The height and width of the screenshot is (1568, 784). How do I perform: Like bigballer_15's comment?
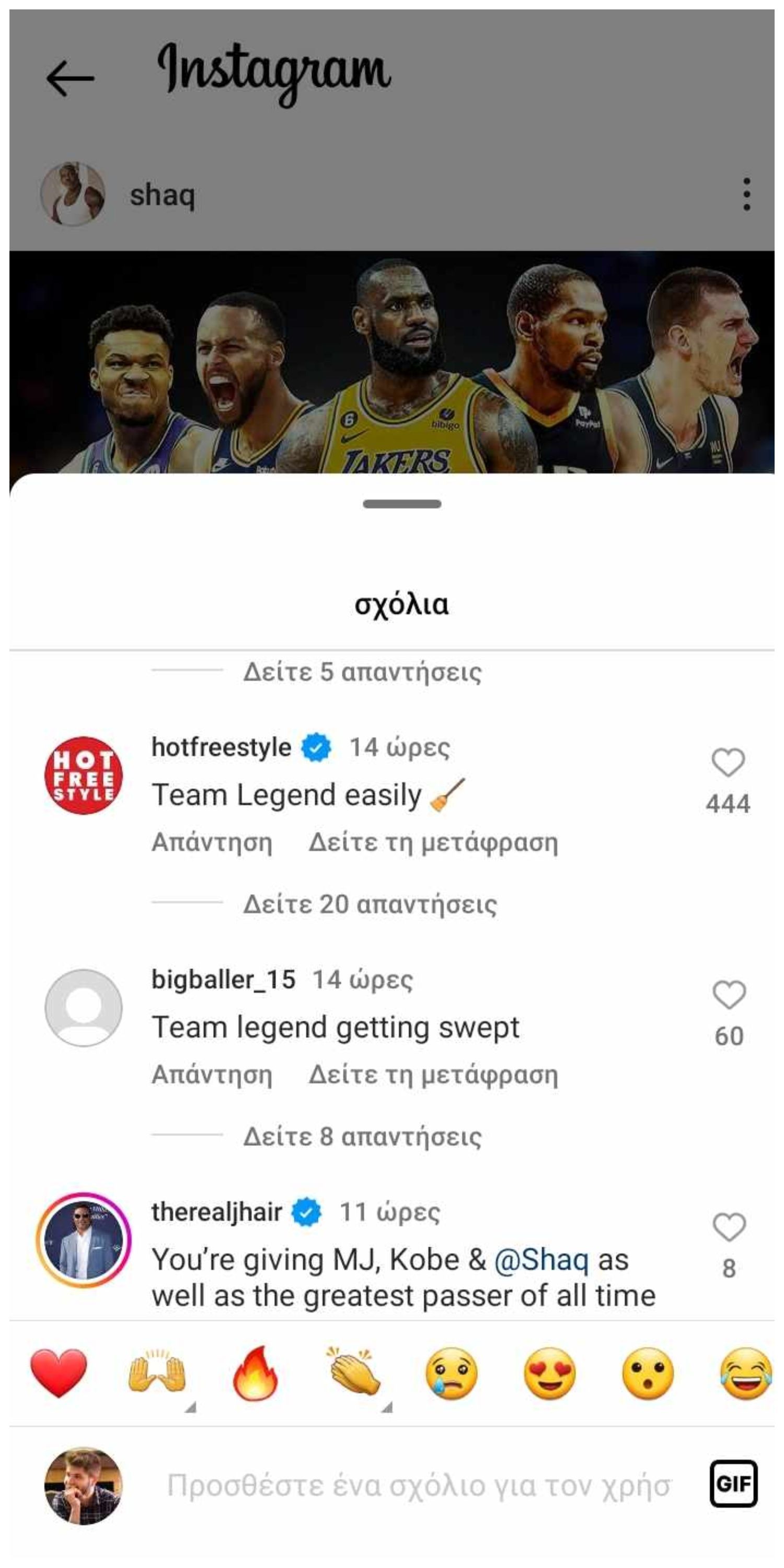[729, 995]
